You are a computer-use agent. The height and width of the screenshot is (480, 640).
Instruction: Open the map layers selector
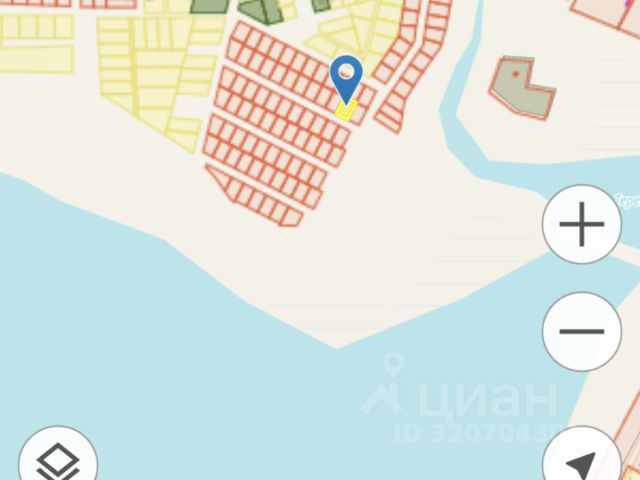pos(58,462)
